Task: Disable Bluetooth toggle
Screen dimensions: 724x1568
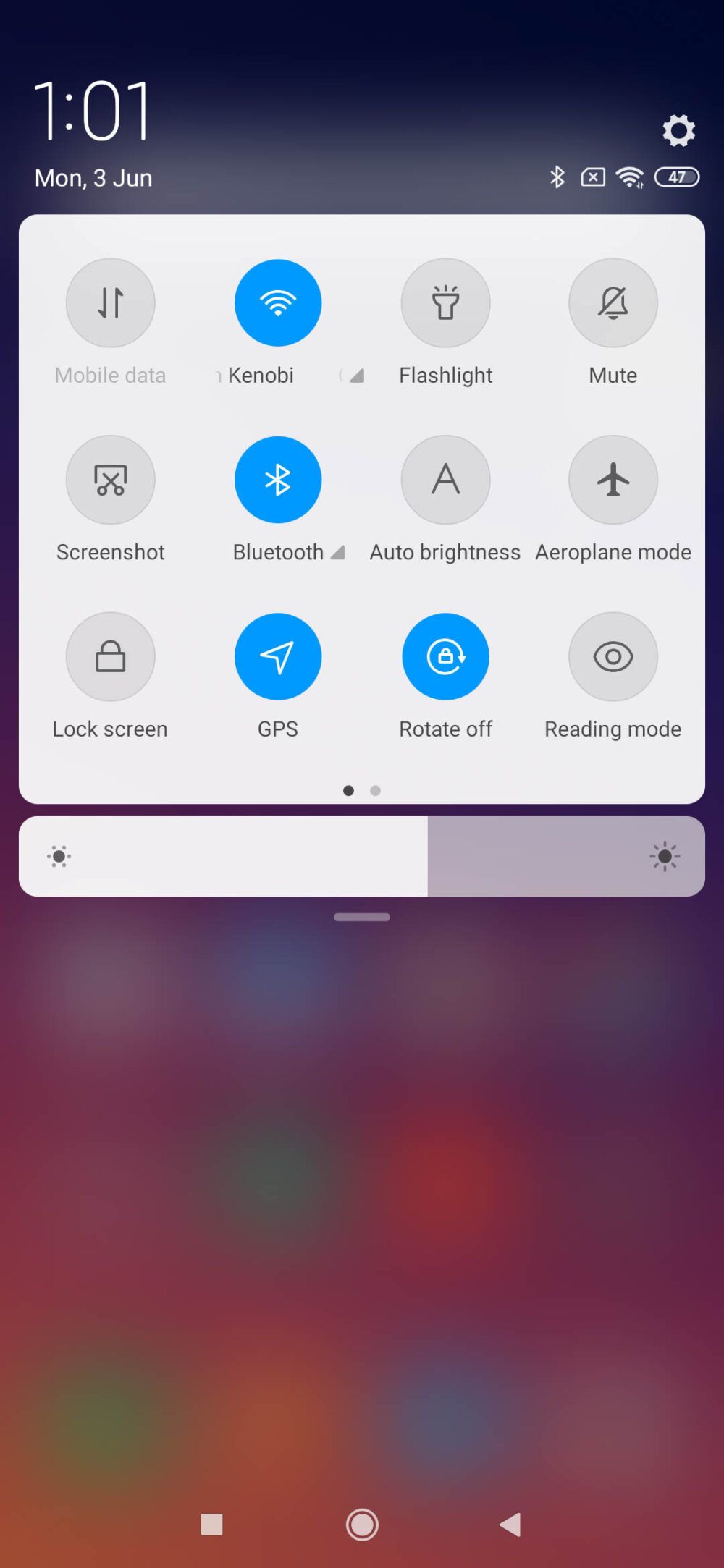Action: click(x=278, y=480)
